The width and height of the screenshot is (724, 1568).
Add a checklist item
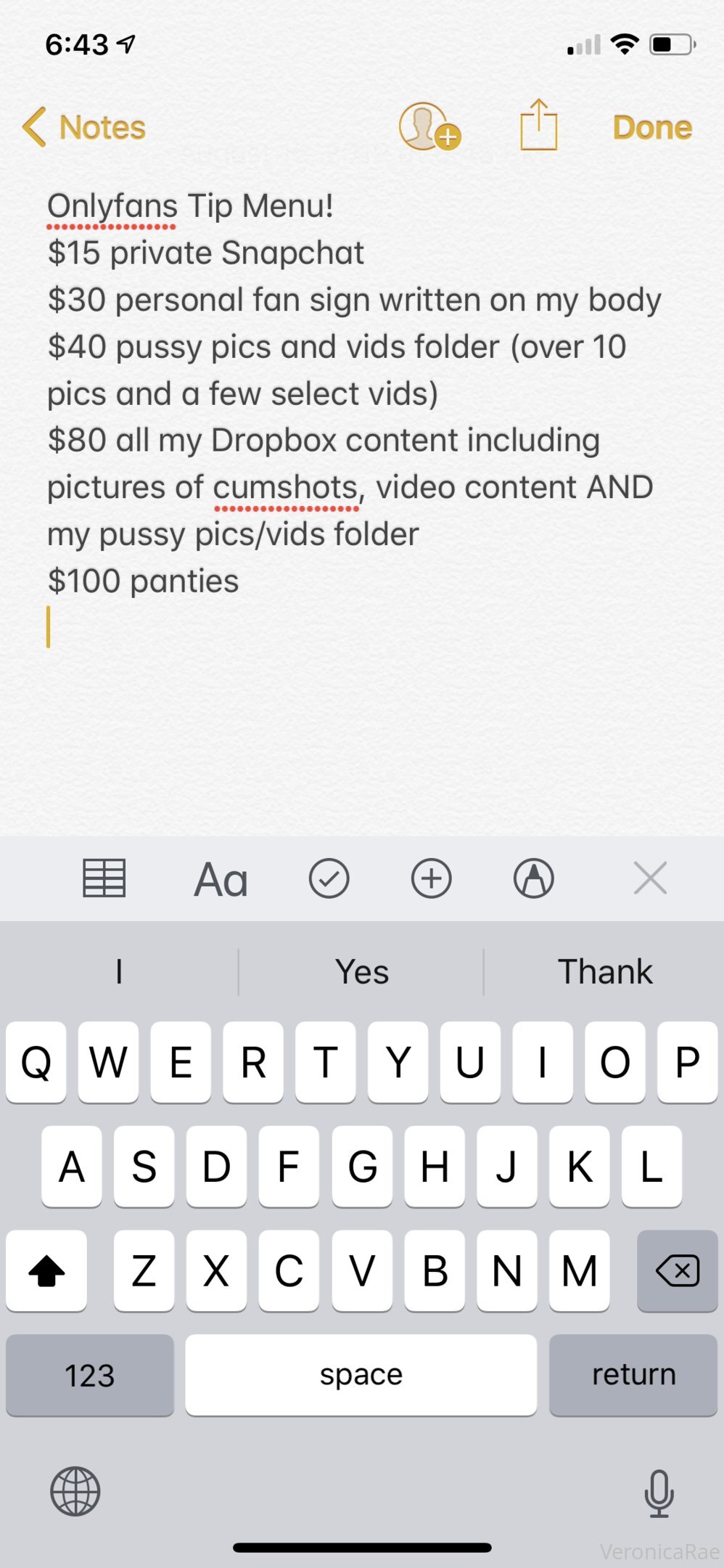329,878
